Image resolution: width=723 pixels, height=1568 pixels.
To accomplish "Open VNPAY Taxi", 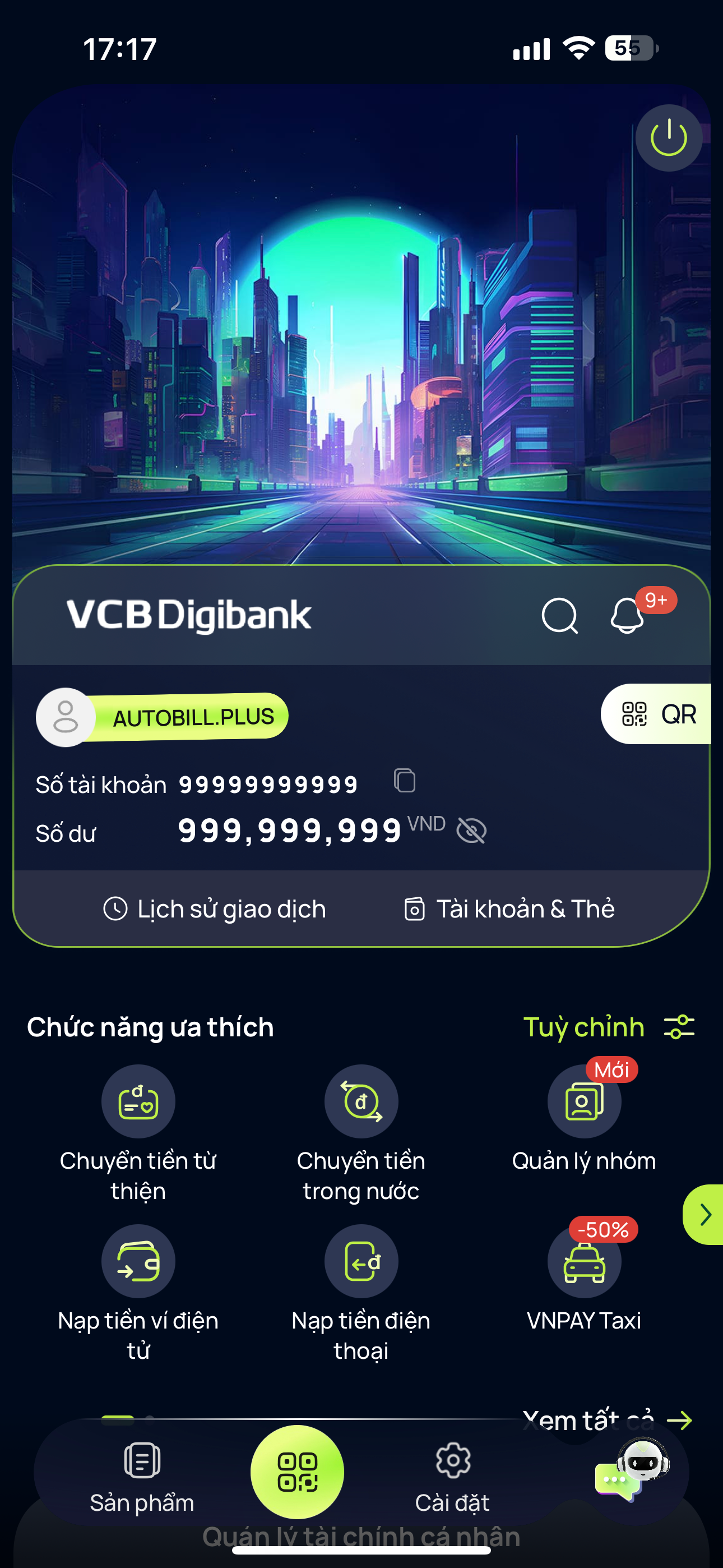I will 584,1262.
